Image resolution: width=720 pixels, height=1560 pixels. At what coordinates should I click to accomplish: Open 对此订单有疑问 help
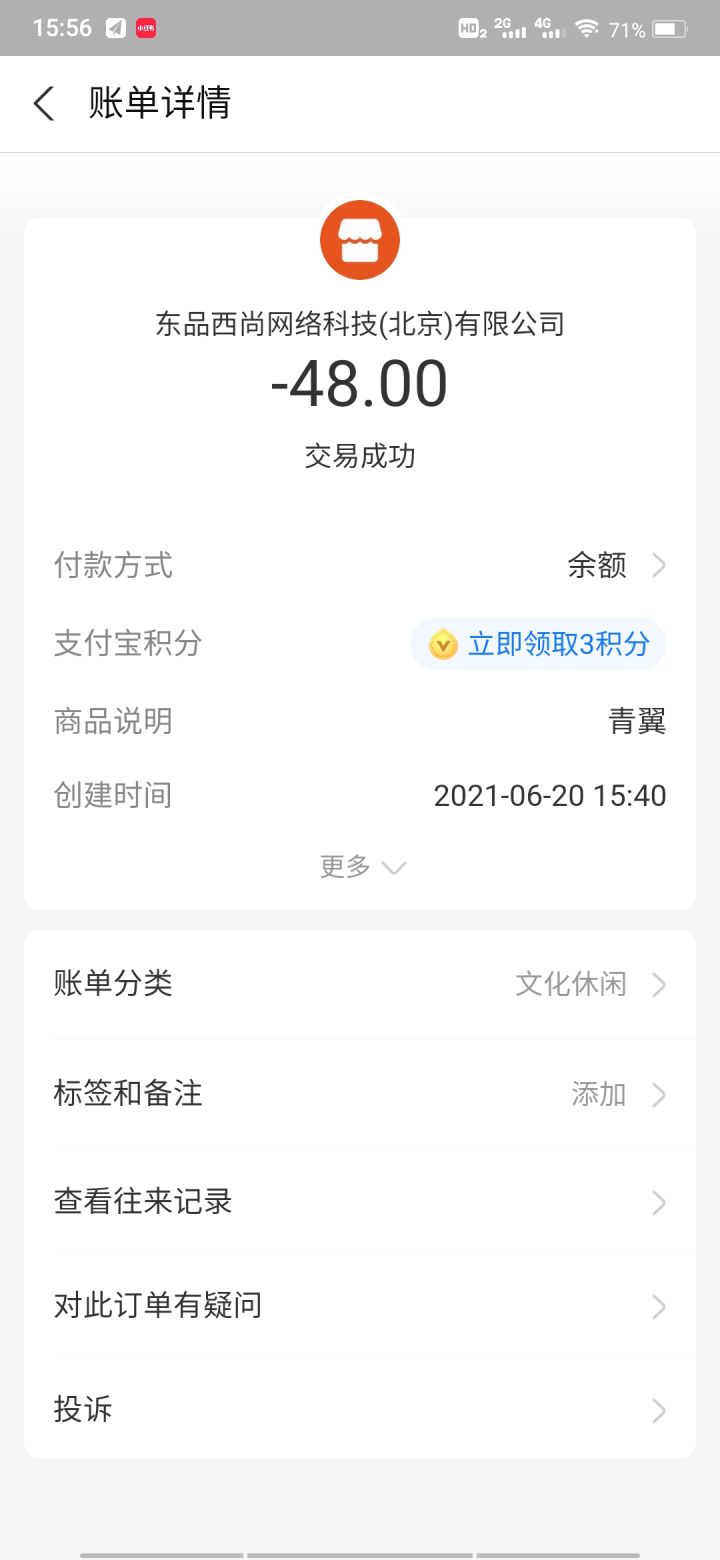(360, 1306)
